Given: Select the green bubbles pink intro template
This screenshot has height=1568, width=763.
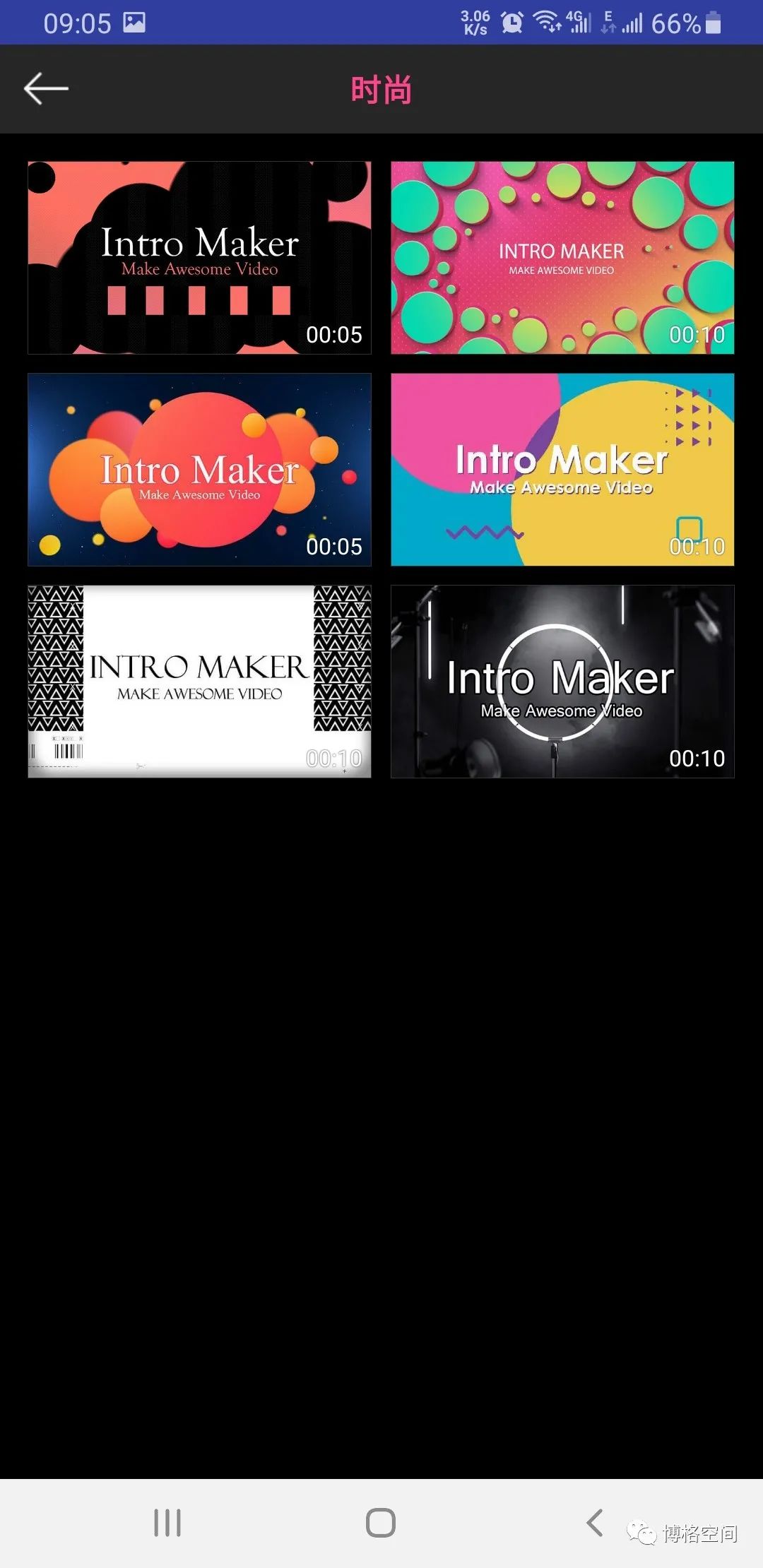Looking at the screenshot, I should tap(562, 258).
